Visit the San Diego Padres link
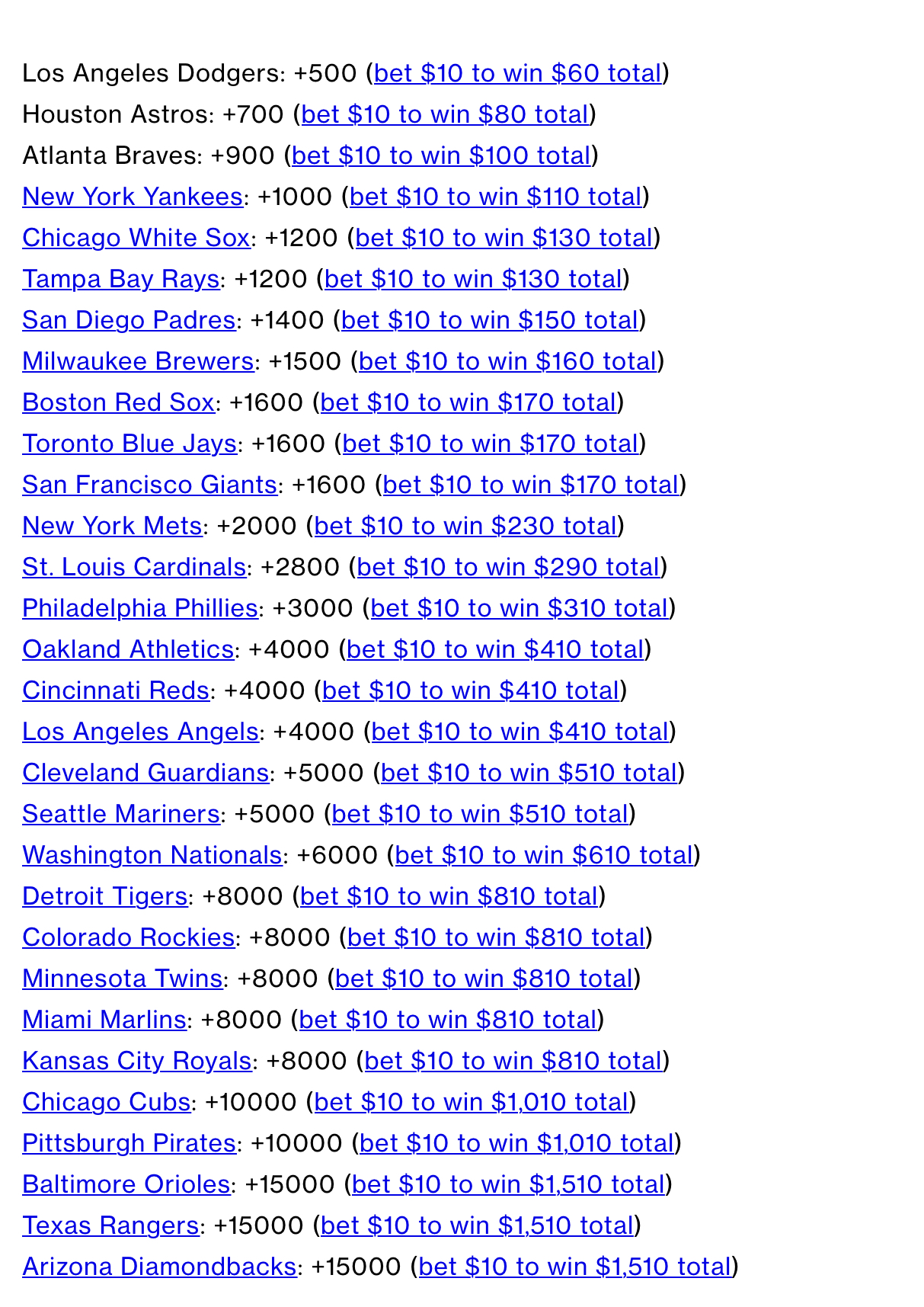The height and width of the screenshot is (1307, 924). tap(129, 320)
